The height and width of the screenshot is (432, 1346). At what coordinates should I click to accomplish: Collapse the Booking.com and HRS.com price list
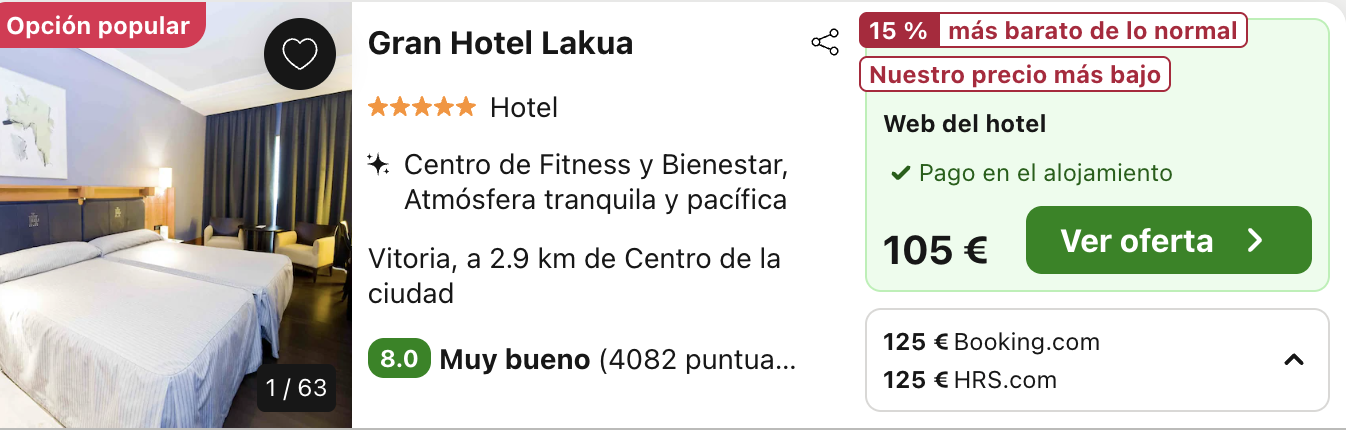click(x=1293, y=360)
